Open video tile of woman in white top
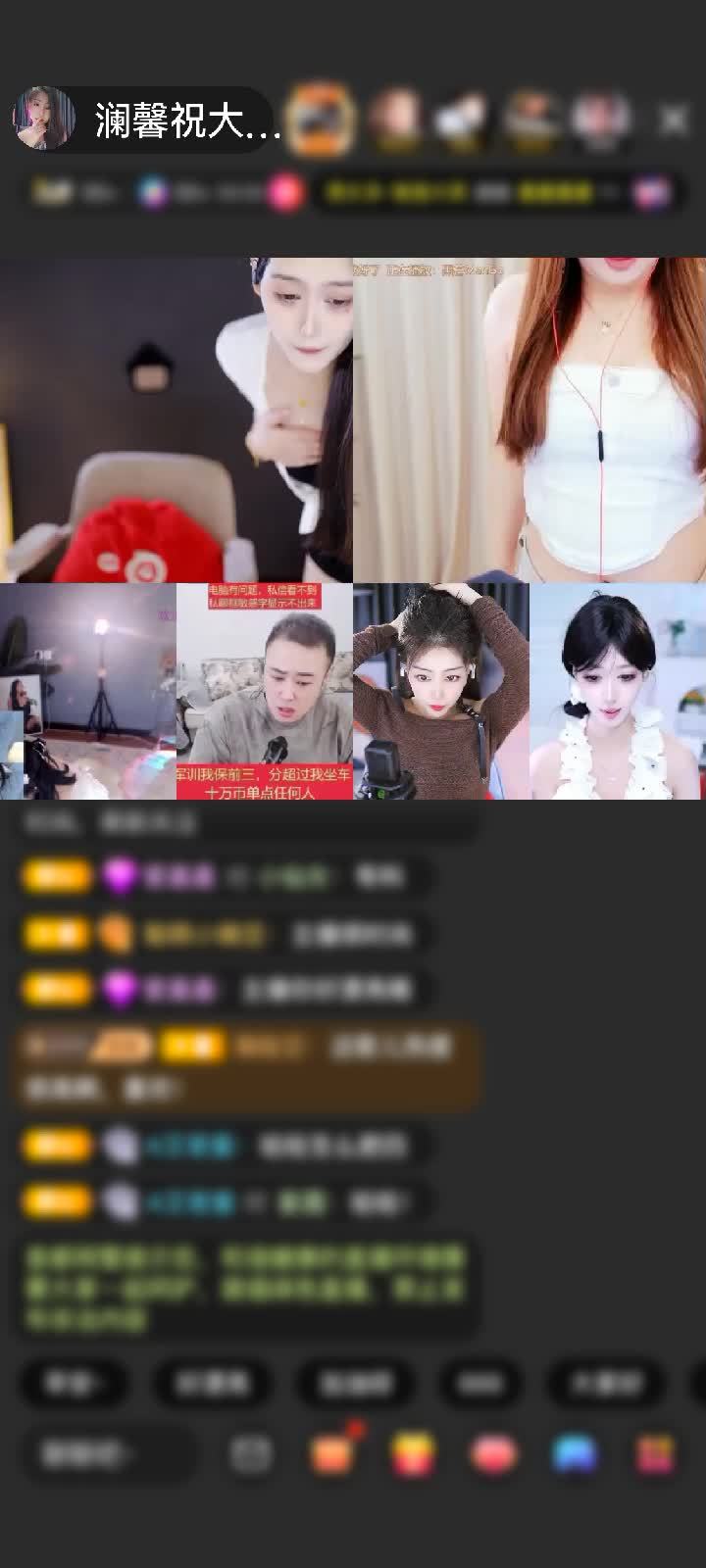 click(176, 419)
